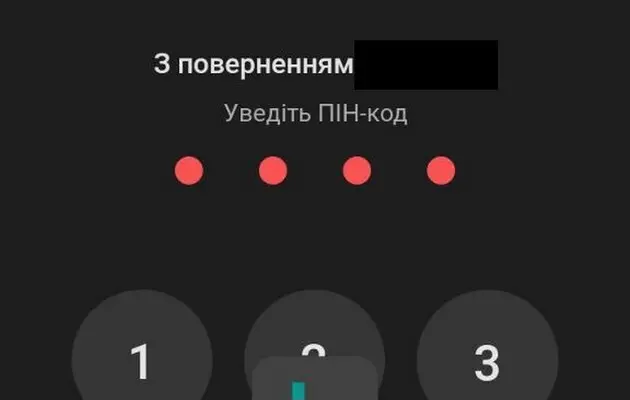Enter digit 3 on the PIN keypad
The image size is (630, 400).
pos(486,360)
